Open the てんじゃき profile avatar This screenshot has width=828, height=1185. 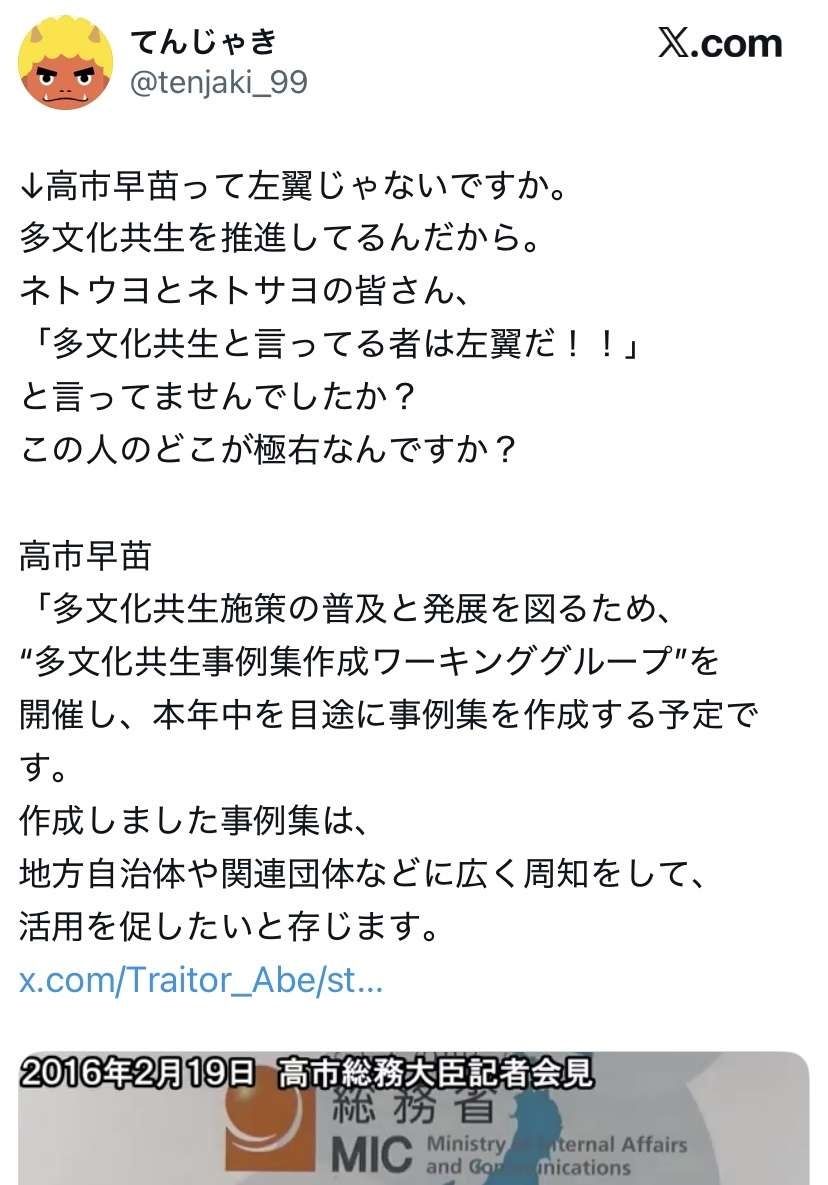(x=66, y=62)
